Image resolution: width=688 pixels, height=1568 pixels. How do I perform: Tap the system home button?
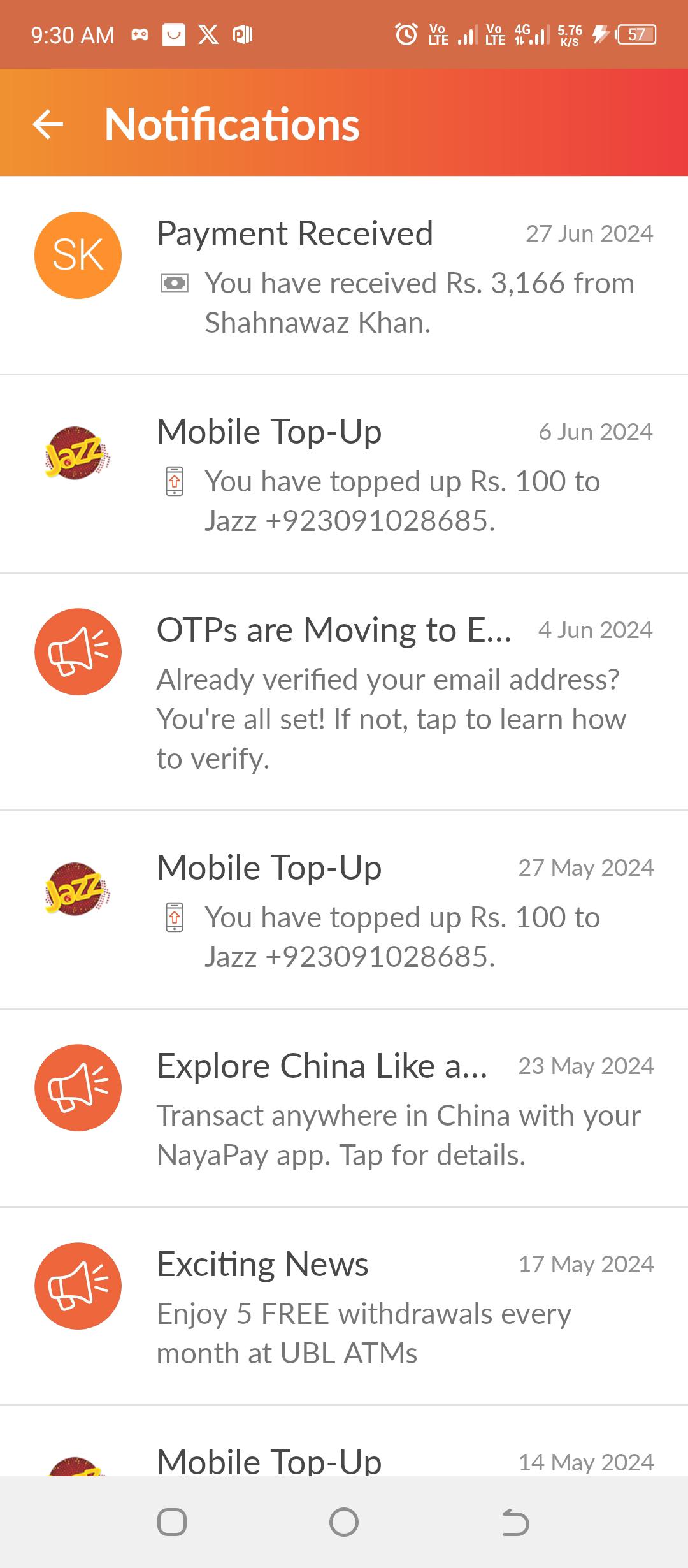click(344, 1522)
